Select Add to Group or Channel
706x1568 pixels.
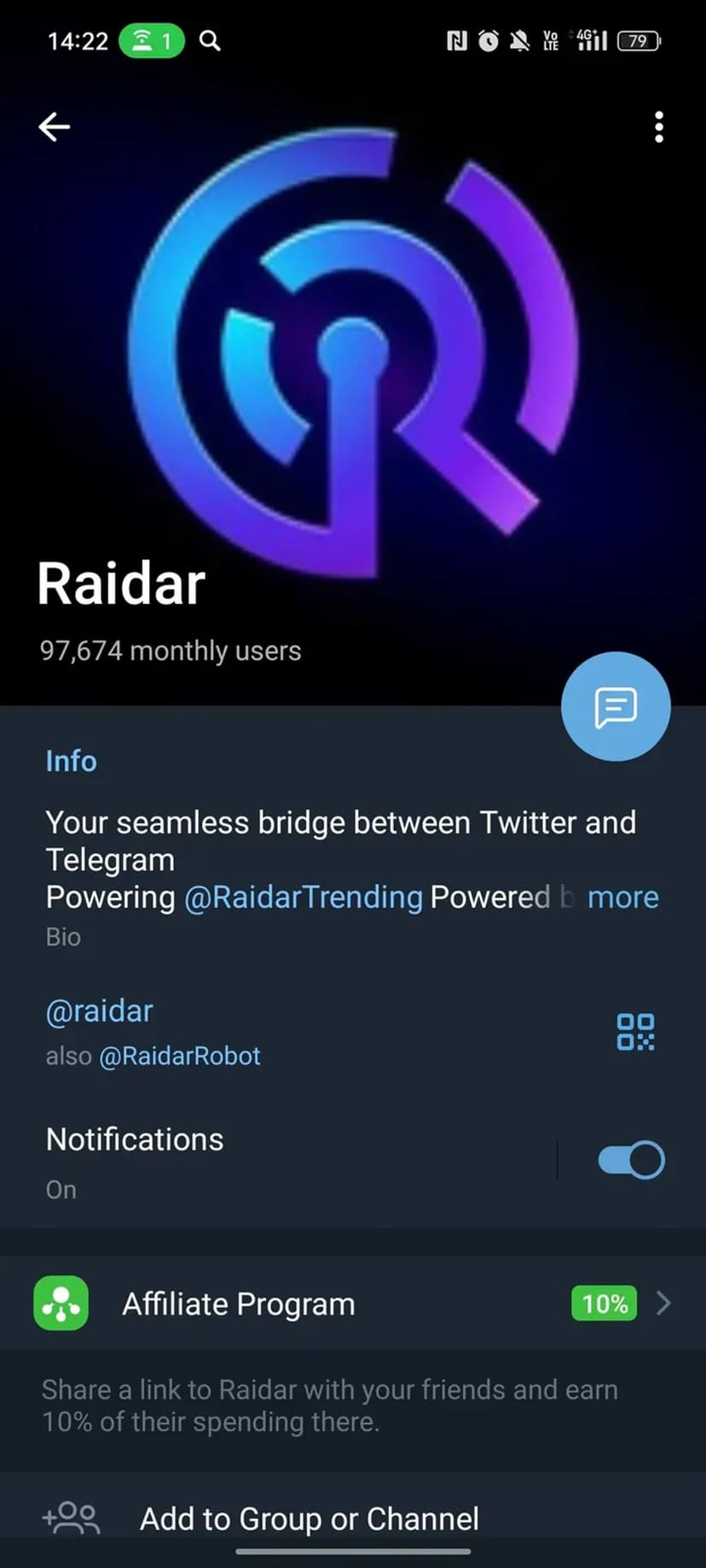(x=309, y=1519)
